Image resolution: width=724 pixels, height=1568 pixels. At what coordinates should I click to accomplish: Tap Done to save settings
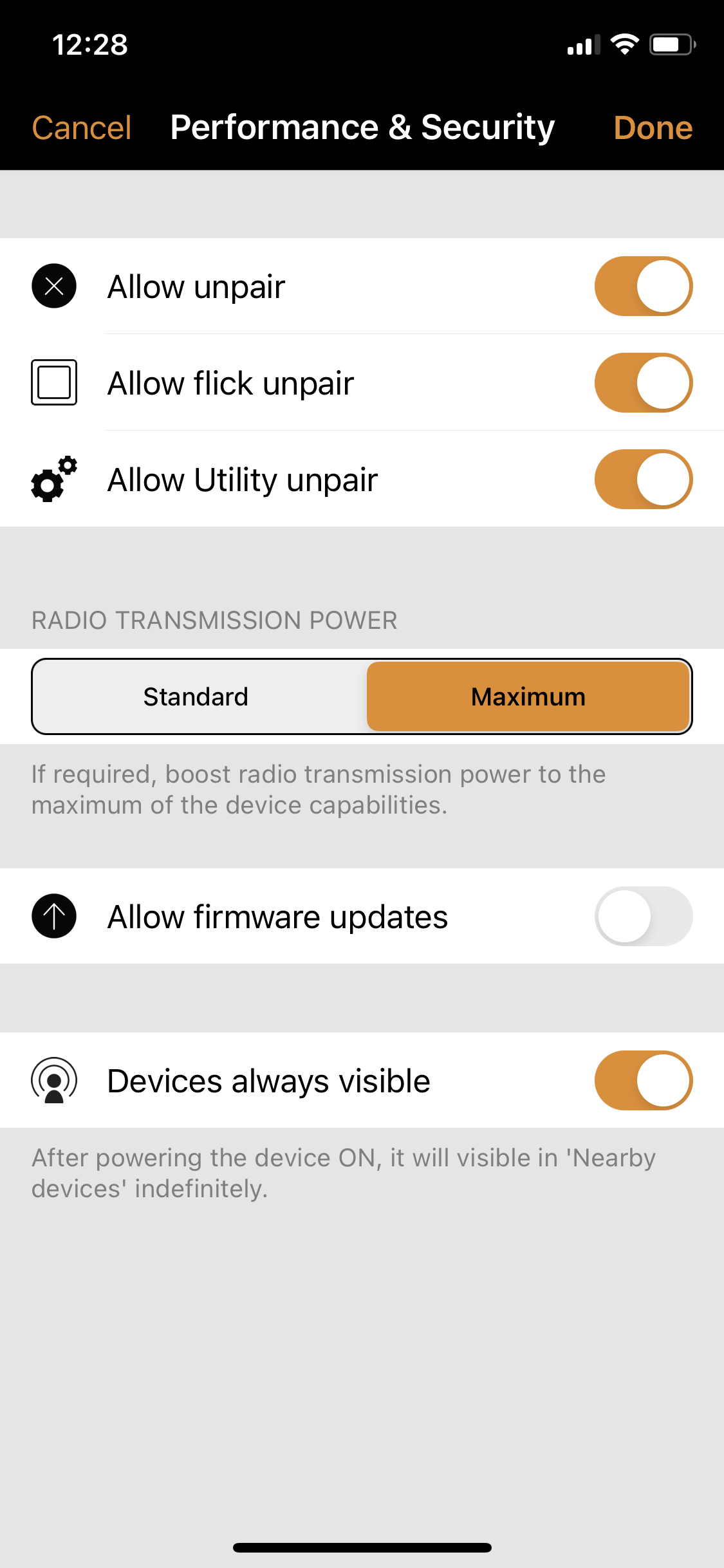(x=653, y=127)
